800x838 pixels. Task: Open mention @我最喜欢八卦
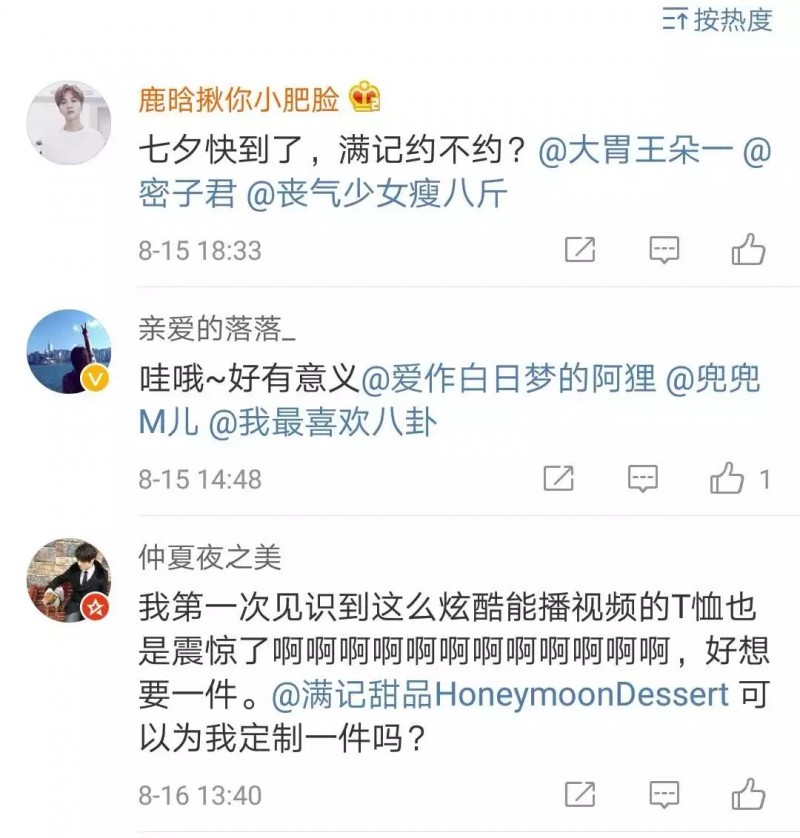pyautogui.click(x=322, y=423)
